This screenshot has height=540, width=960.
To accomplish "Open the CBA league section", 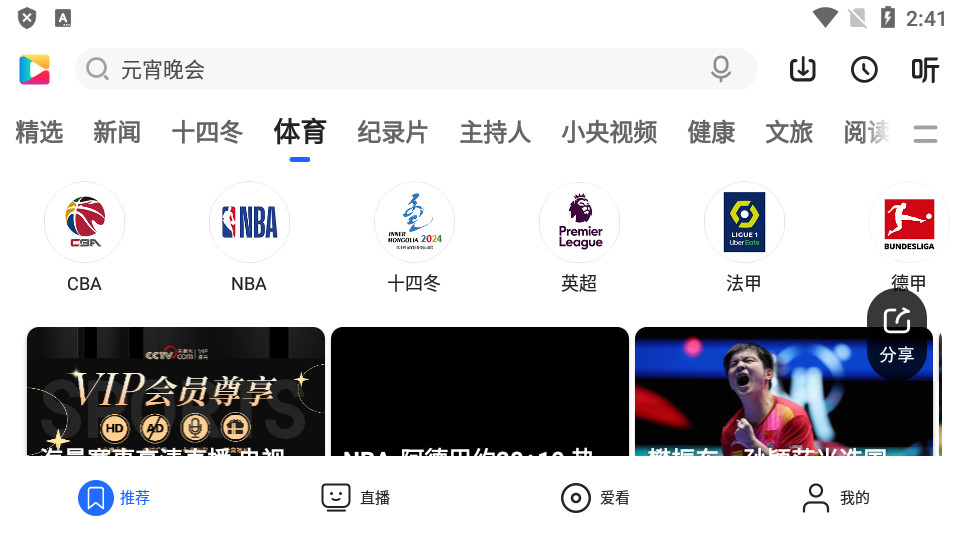I will (x=84, y=222).
